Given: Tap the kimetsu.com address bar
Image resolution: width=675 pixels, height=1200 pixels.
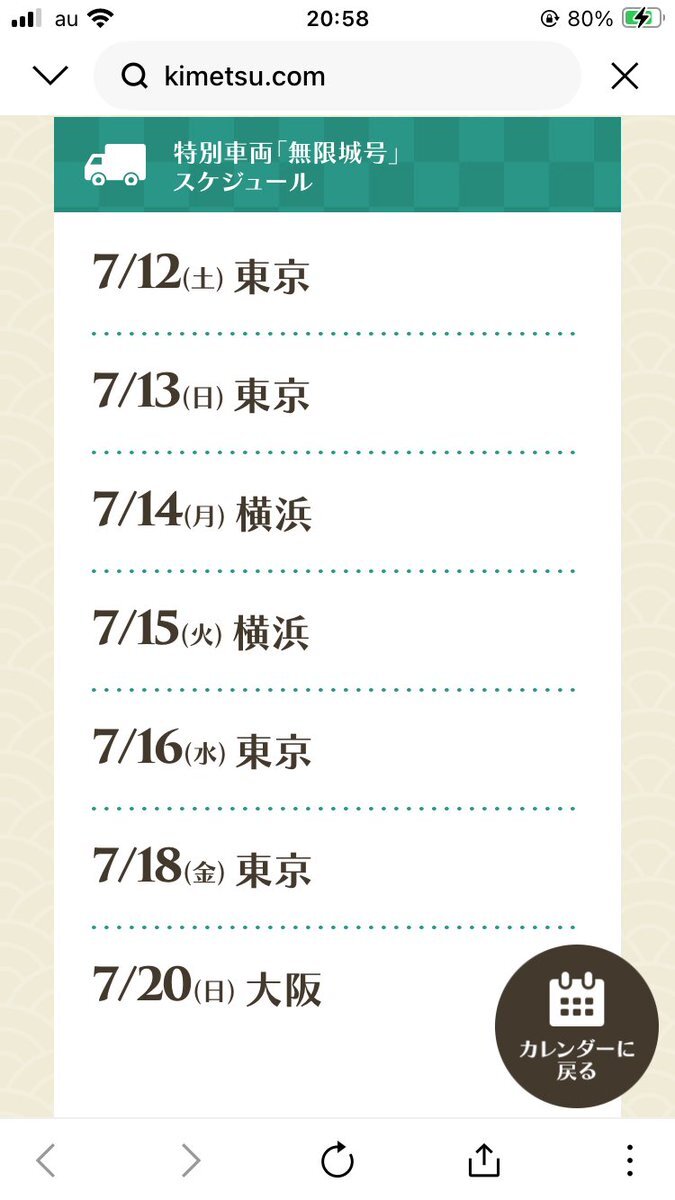Looking at the screenshot, I should point(337,76).
